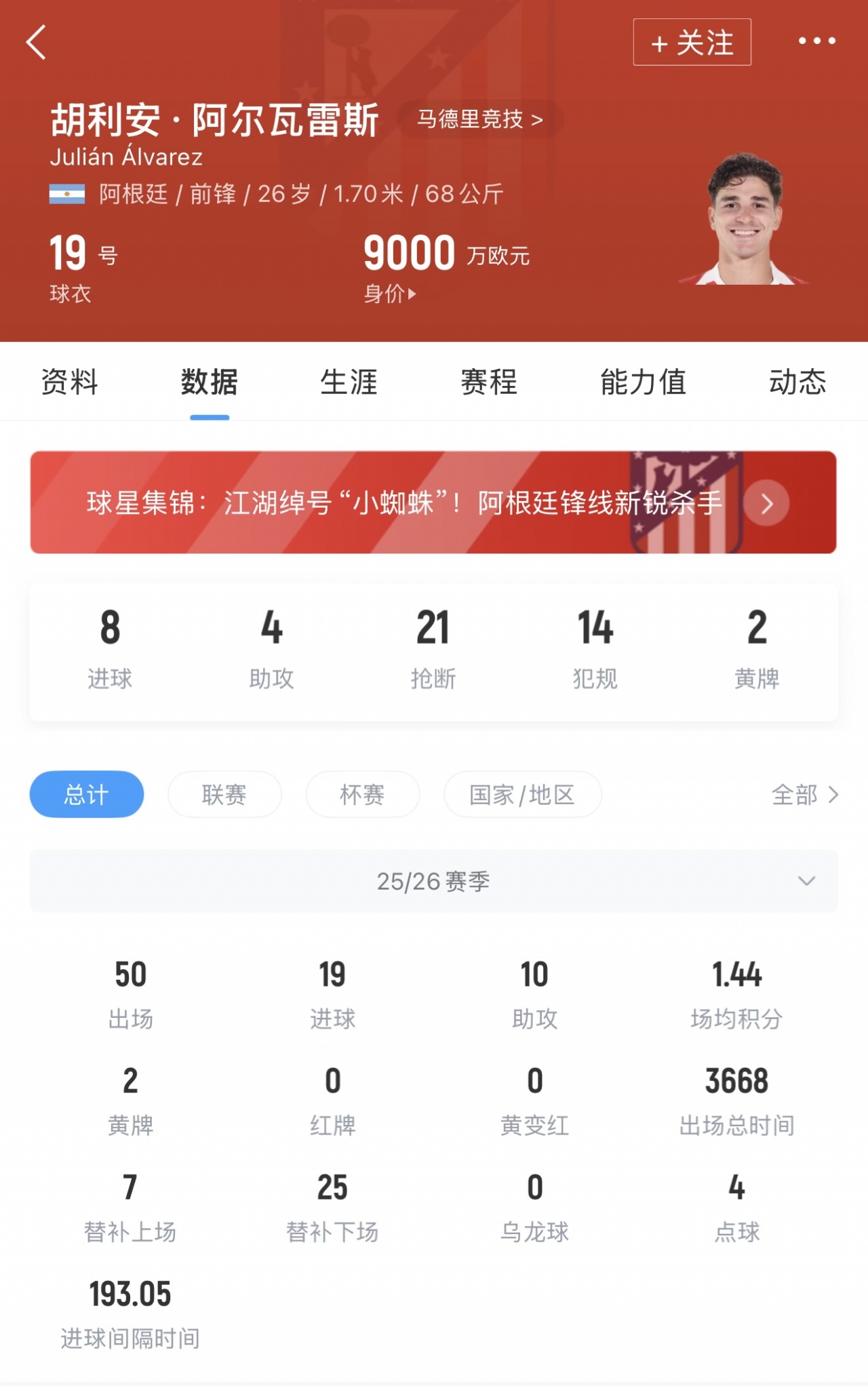The width and height of the screenshot is (868, 1386).
Task: Select the 总计 filter chip
Action: point(87,794)
